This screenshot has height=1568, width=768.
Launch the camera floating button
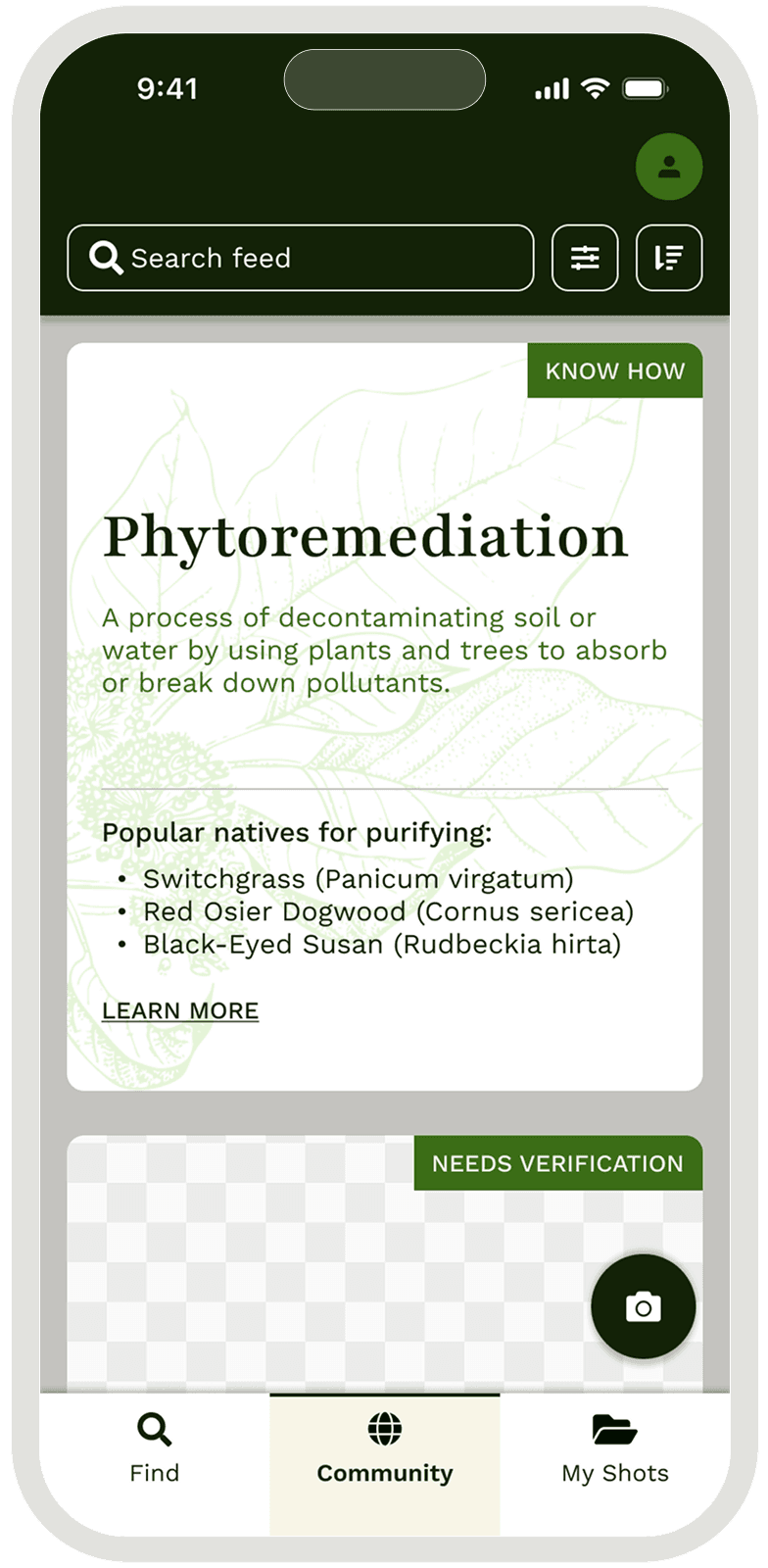point(644,1306)
